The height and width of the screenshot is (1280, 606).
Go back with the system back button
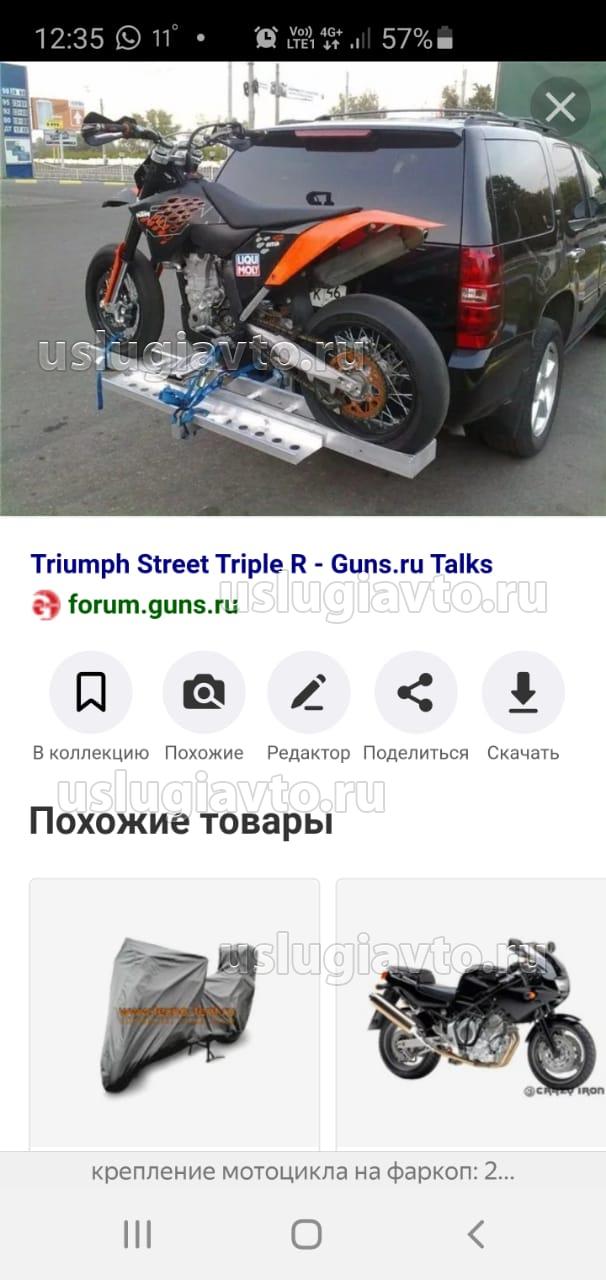tap(476, 1234)
